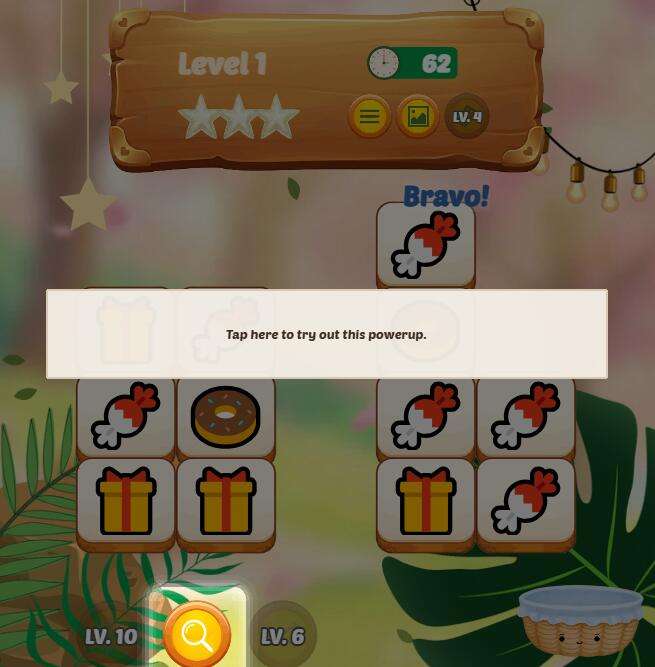Tap the locked LV. 6 powerup
Viewport: 655px width, 667px height.
(x=282, y=636)
